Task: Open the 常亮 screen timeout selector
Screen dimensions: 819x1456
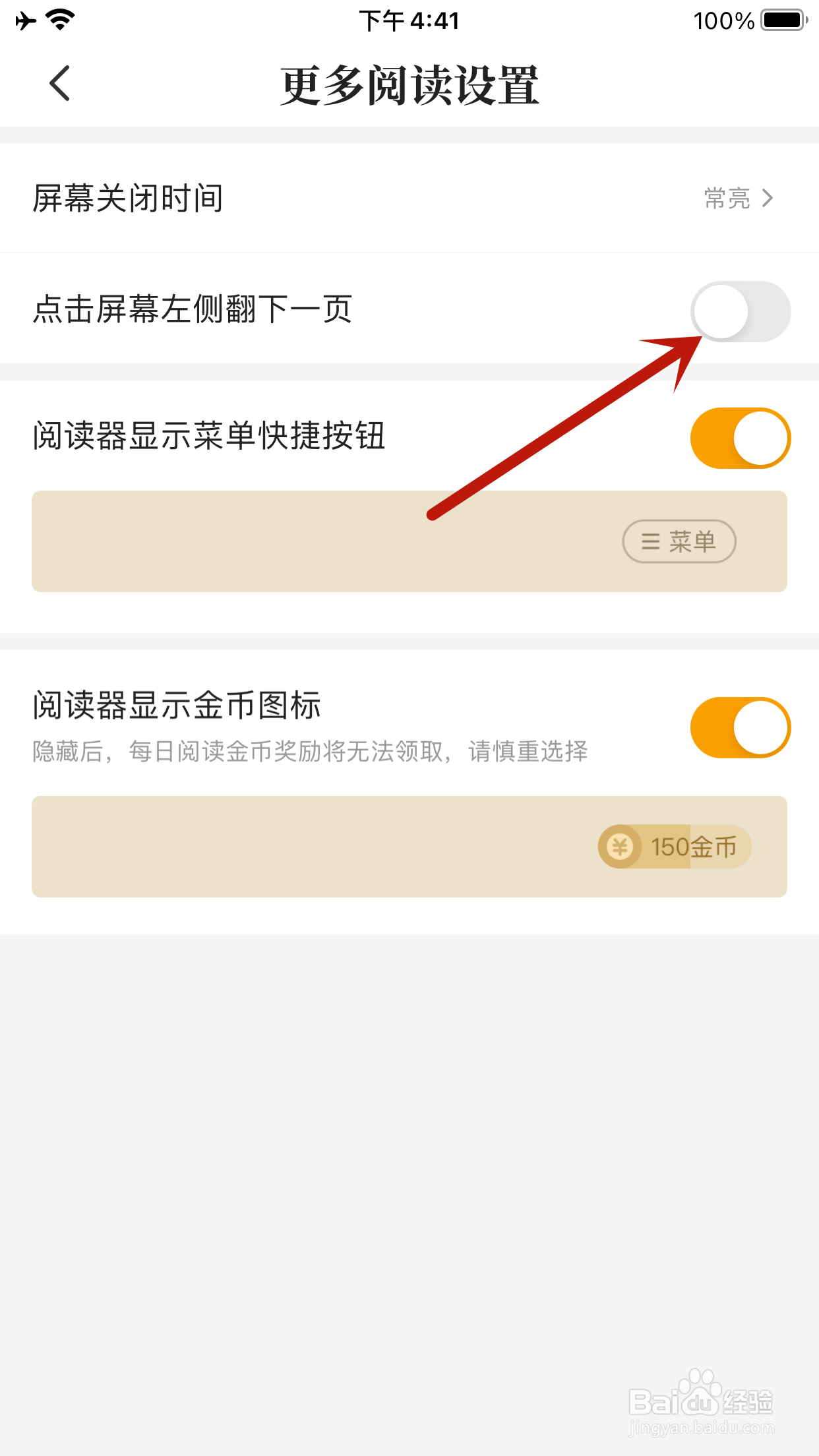Action: coord(727,198)
